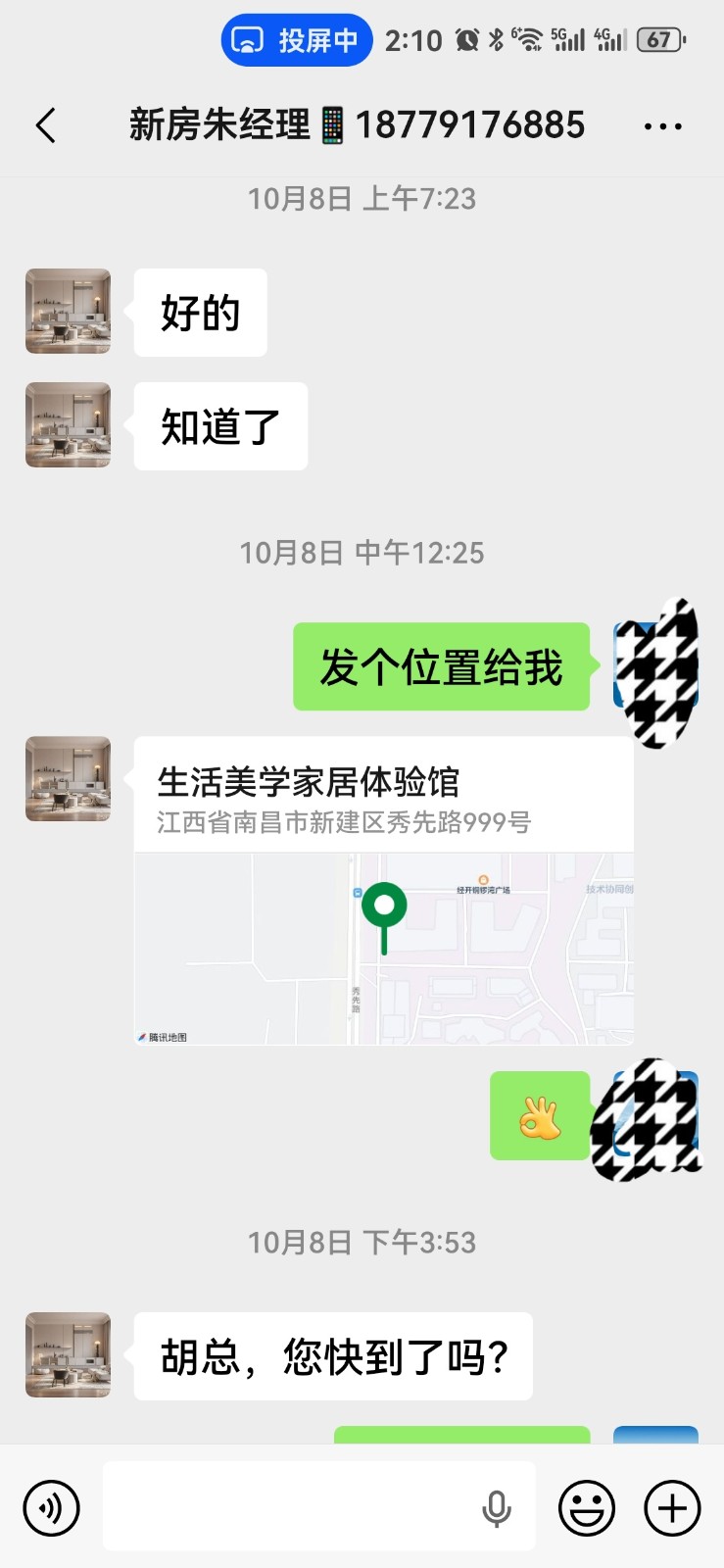The width and height of the screenshot is (724, 1568).
Task: View the contact's avatar beside 好的
Action: point(68,312)
